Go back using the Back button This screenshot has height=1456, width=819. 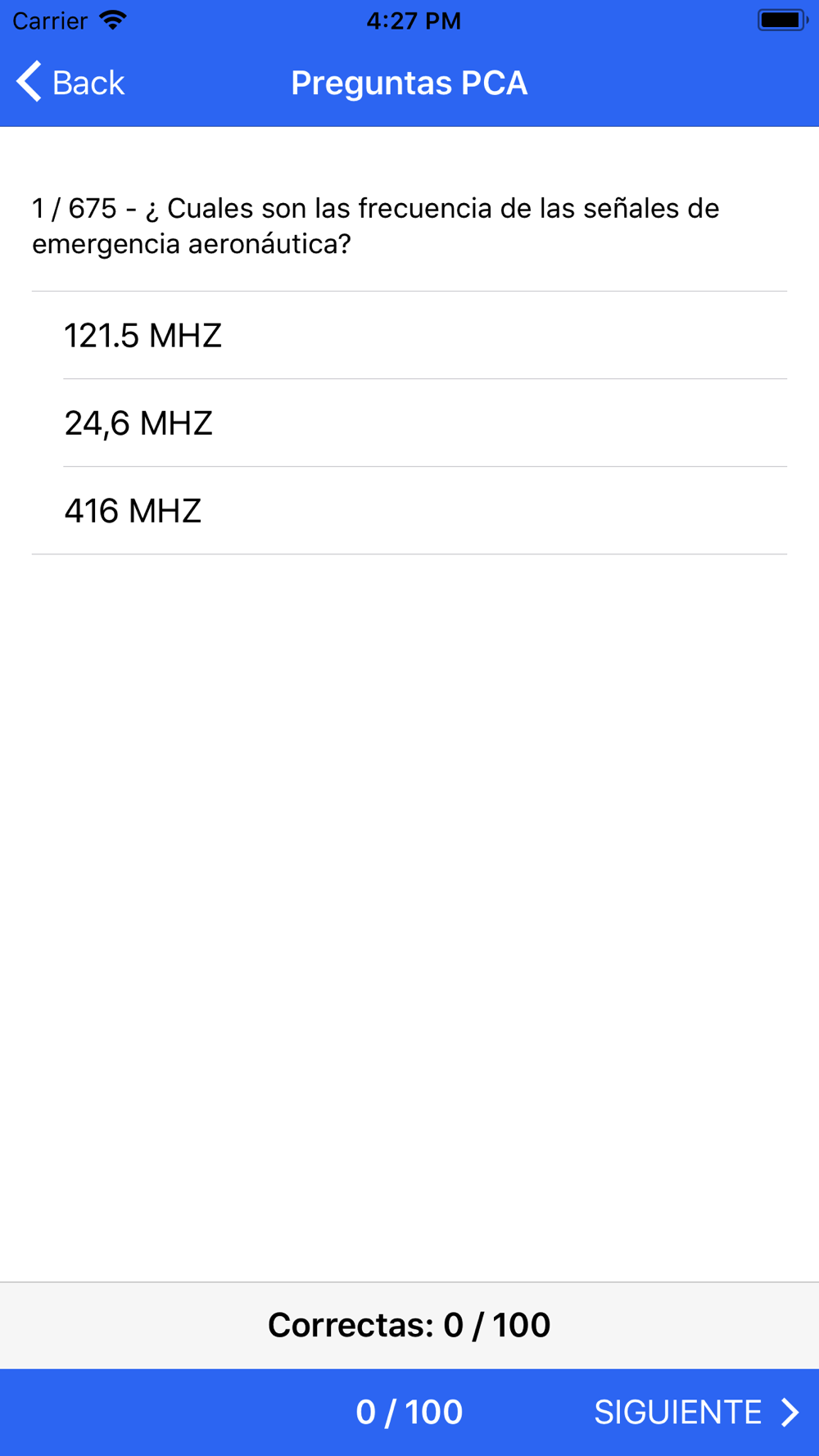coord(70,83)
